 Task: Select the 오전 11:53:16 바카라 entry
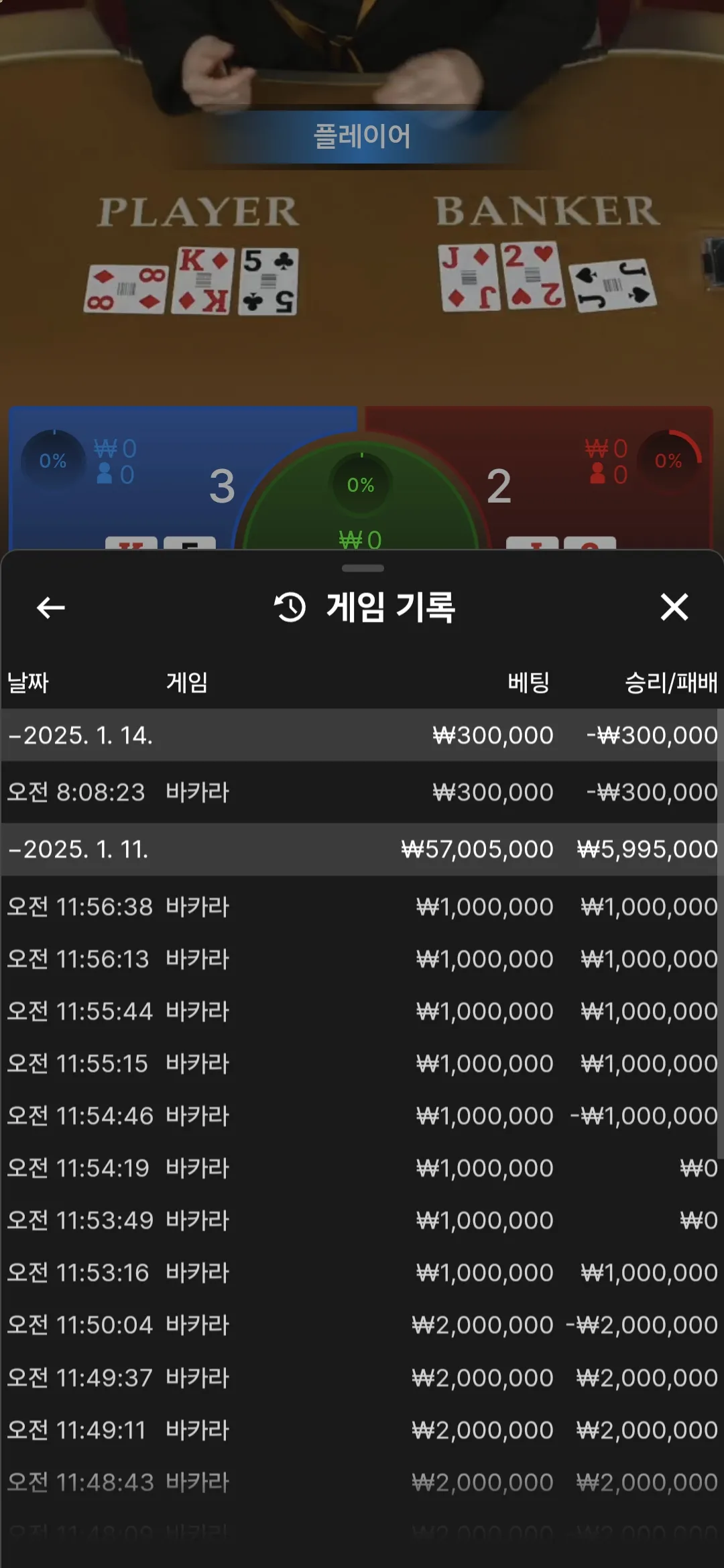(362, 1272)
